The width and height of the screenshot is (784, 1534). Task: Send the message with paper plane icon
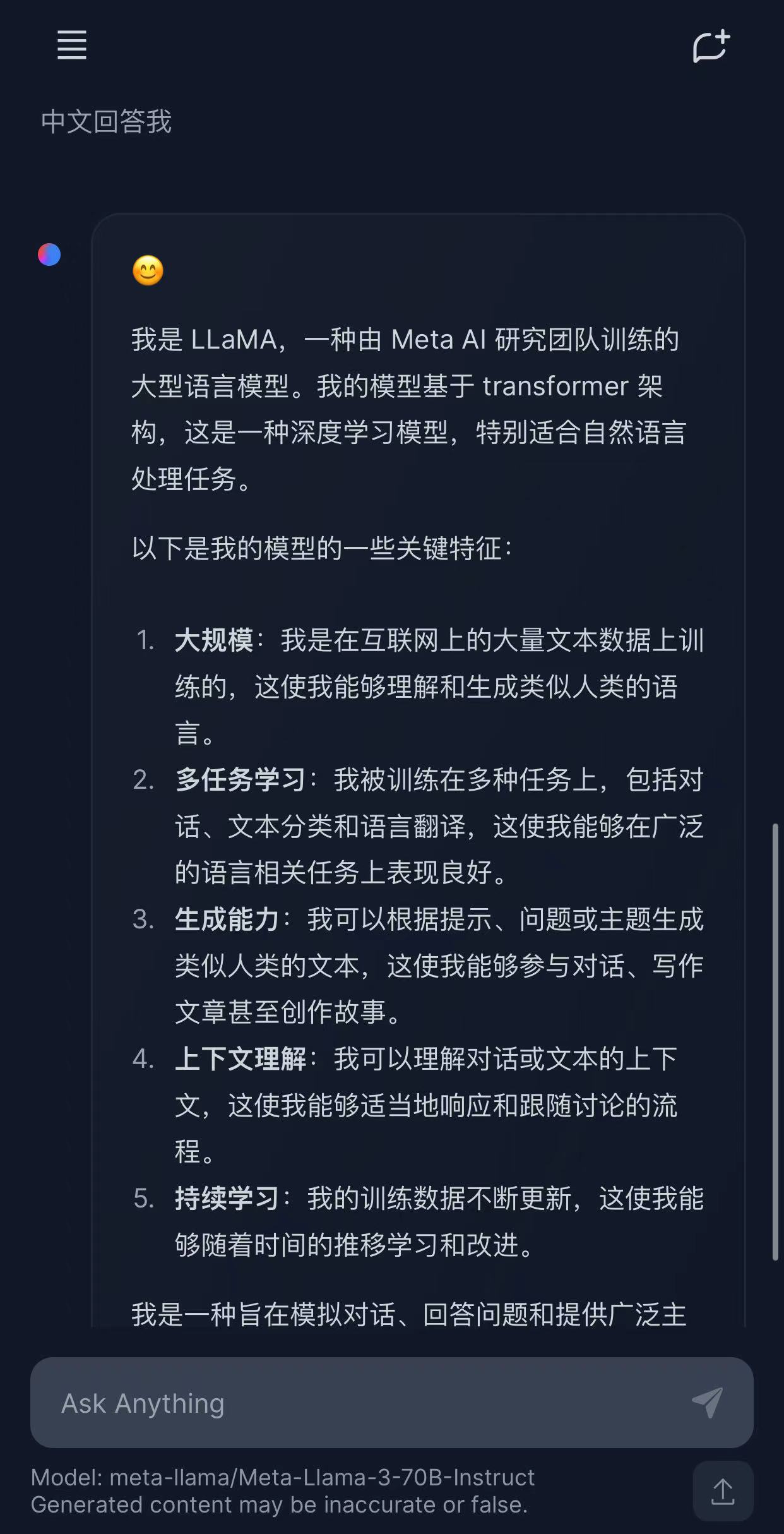[707, 1403]
